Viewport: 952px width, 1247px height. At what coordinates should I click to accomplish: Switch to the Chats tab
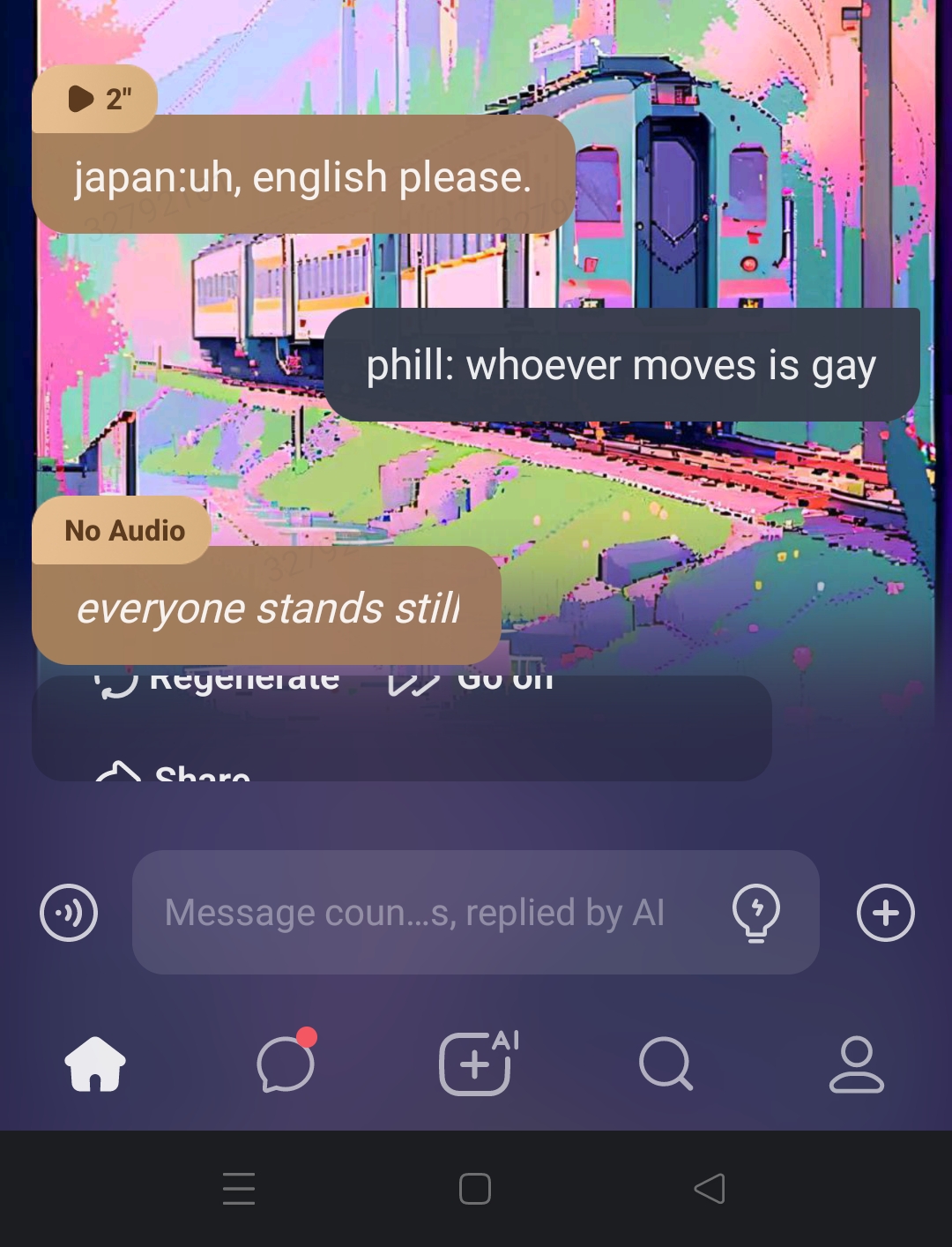(286, 1064)
